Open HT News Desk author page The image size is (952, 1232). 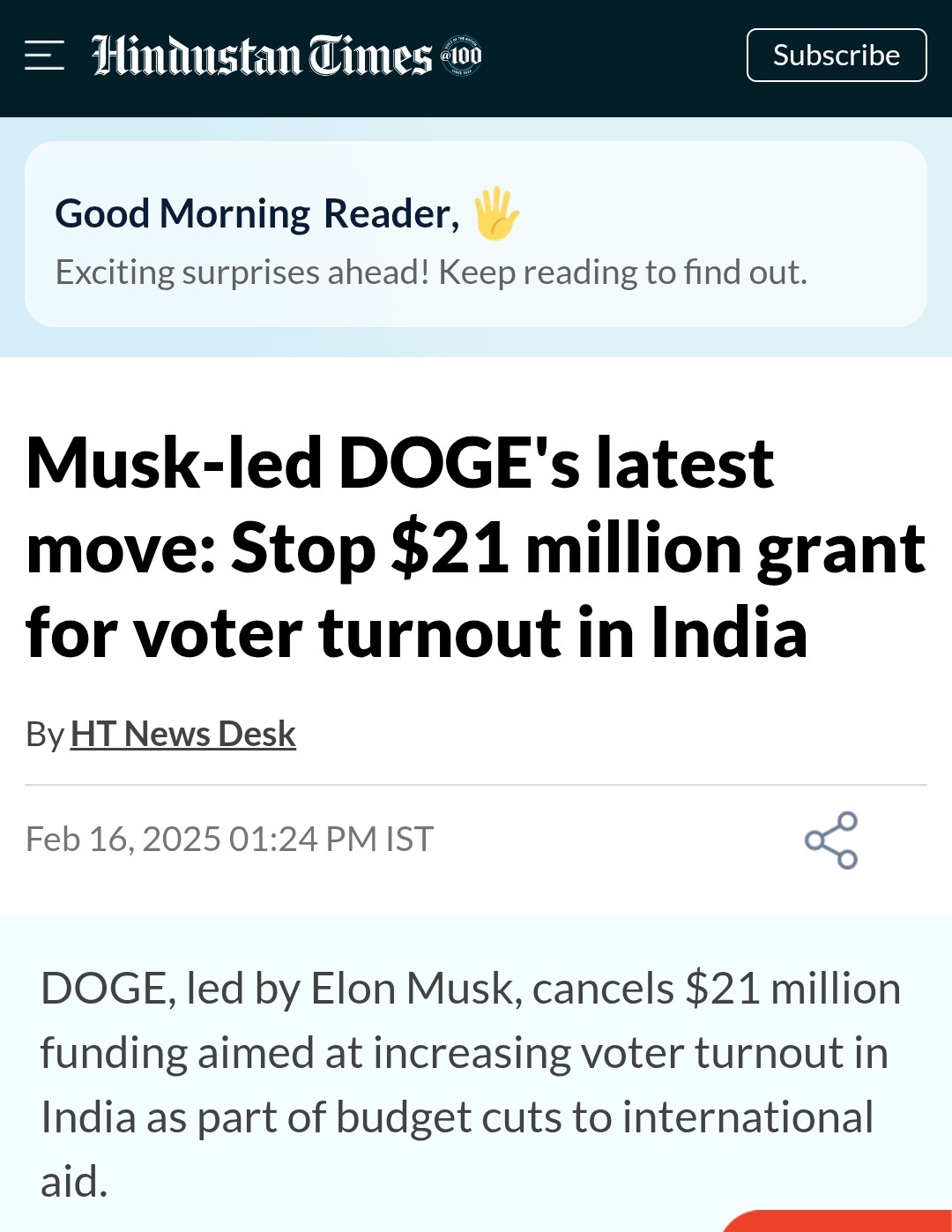click(183, 734)
